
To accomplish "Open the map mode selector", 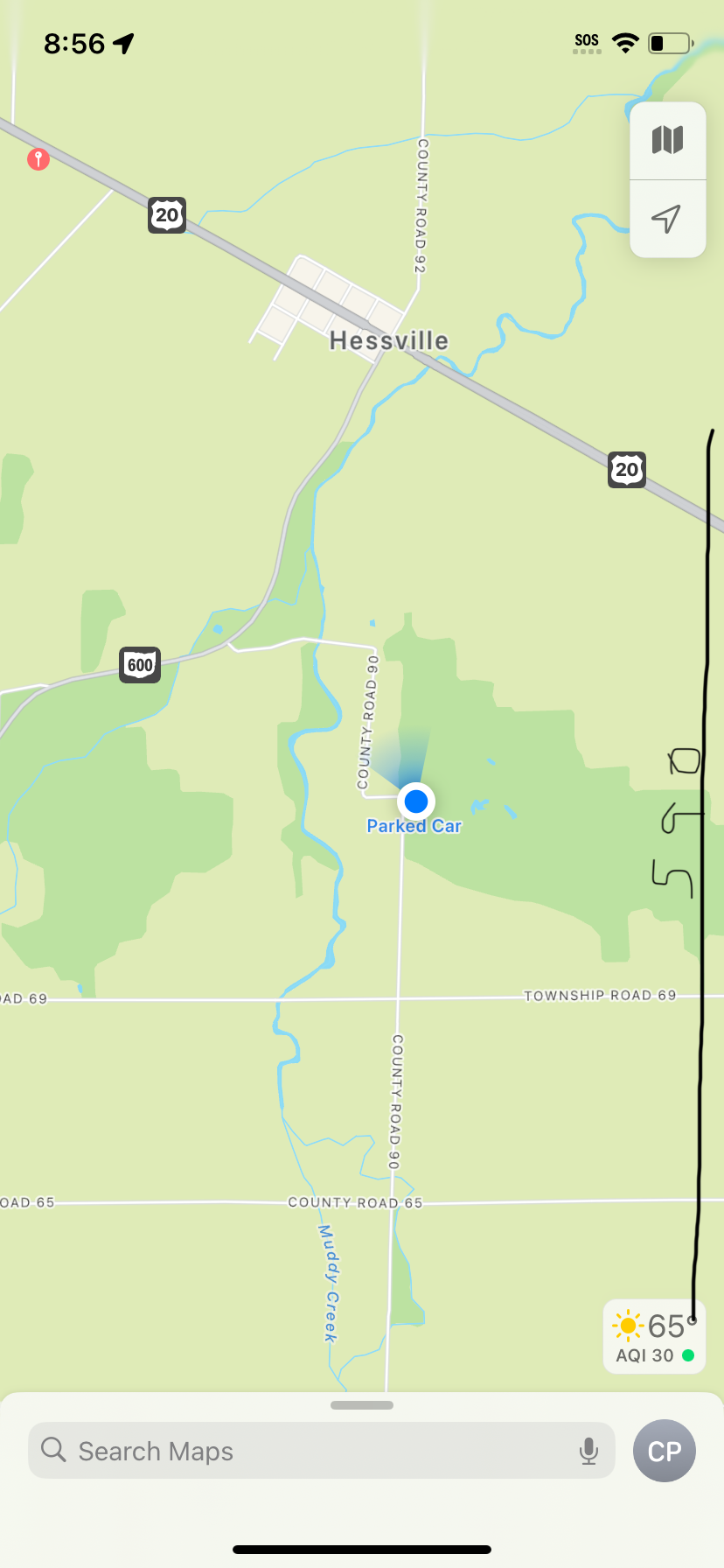I will [x=667, y=140].
